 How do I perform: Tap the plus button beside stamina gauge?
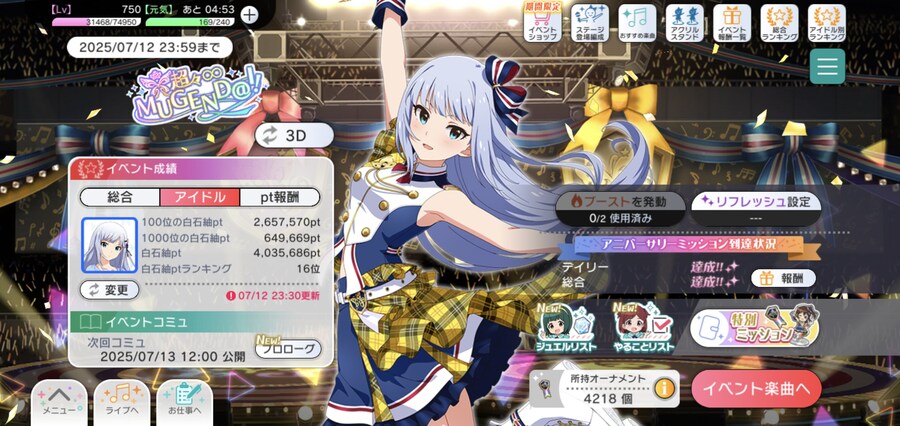coord(249,15)
